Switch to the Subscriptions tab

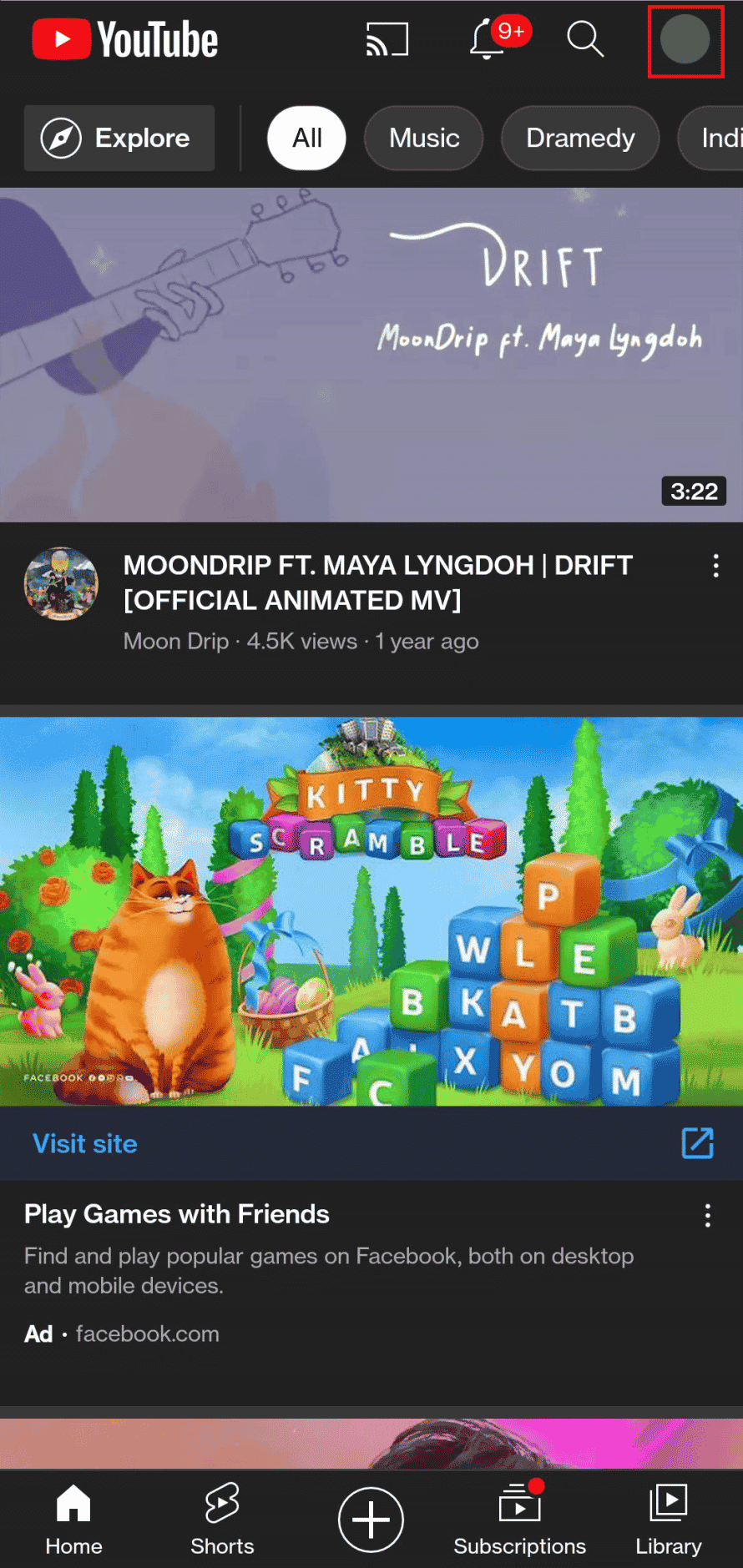[519, 1520]
